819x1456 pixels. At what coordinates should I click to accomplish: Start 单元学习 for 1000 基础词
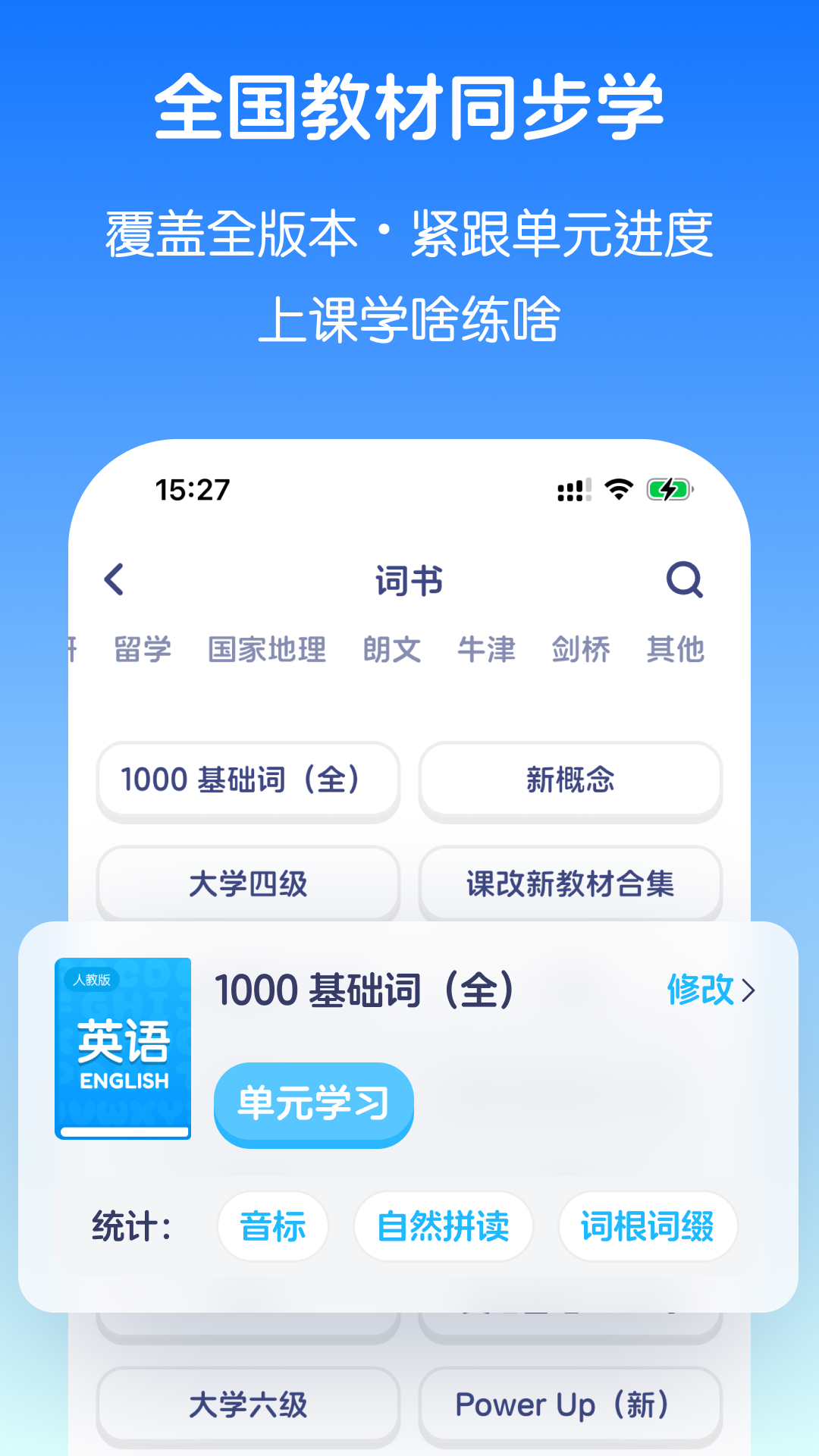point(313,1104)
